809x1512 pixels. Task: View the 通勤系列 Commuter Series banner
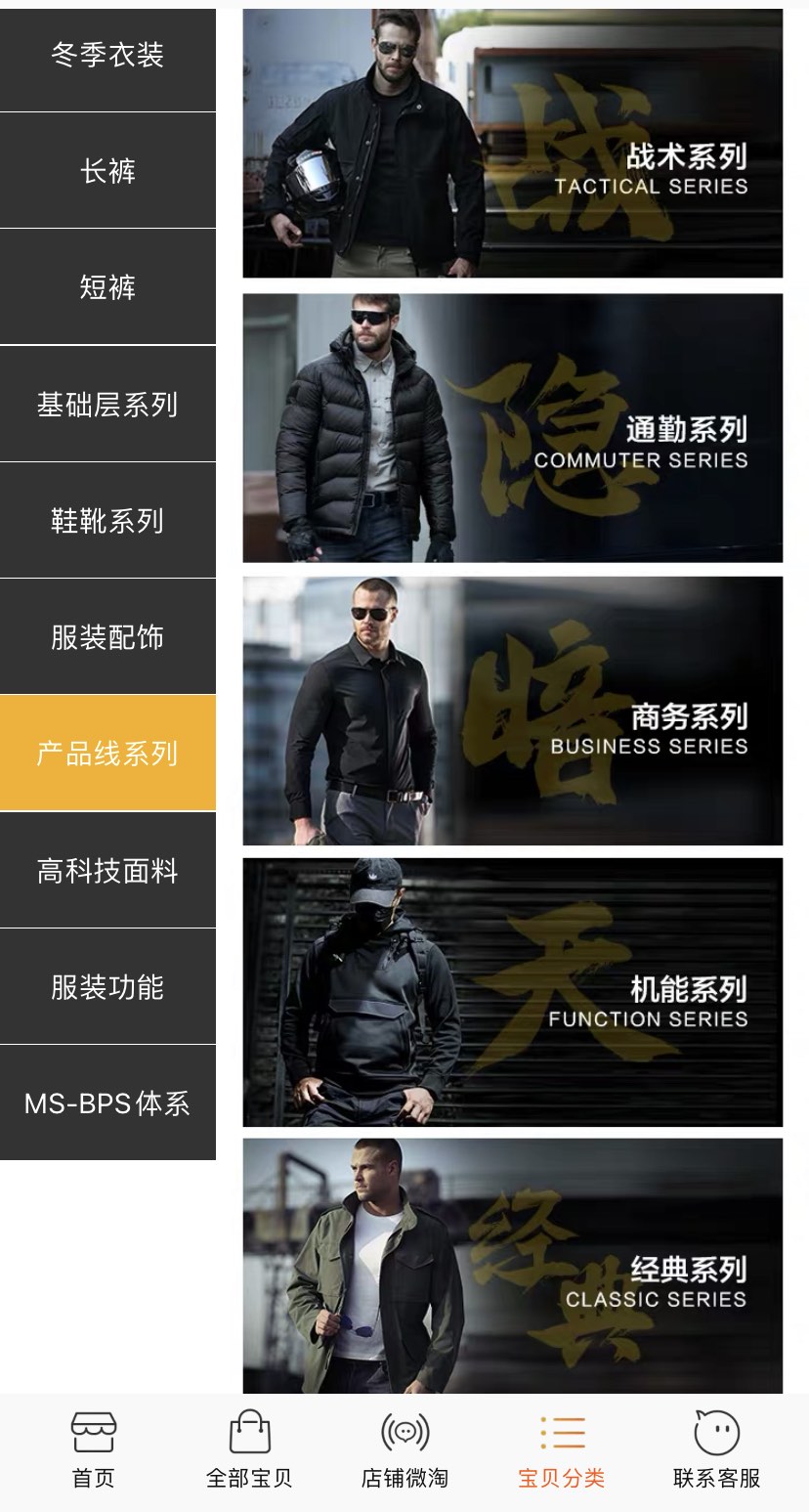(x=512, y=428)
